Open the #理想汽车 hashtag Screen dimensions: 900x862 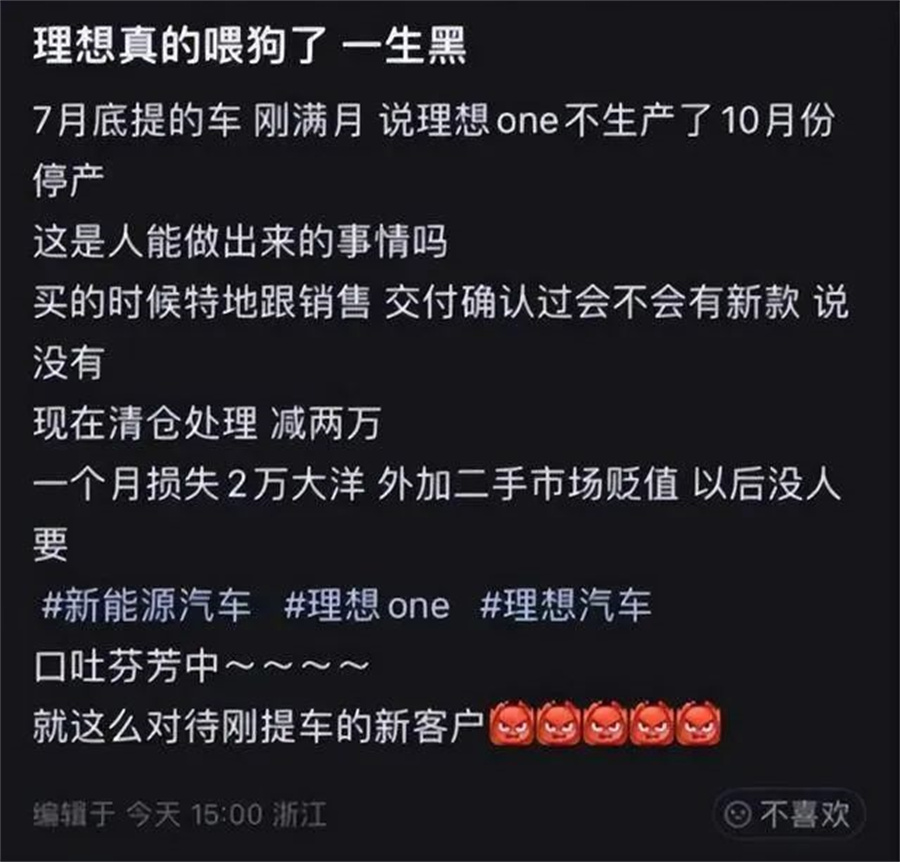coord(566,606)
